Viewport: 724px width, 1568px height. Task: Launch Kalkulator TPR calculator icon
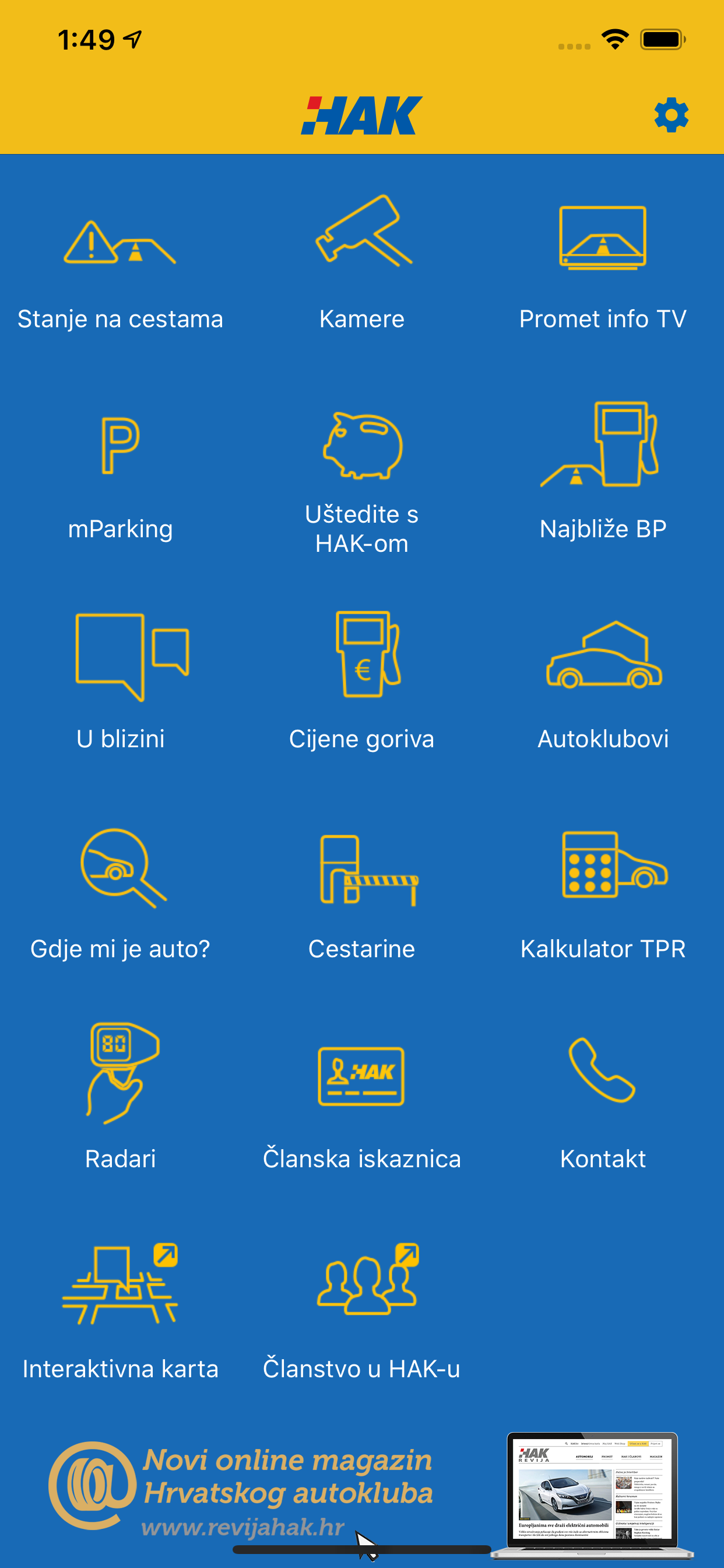coord(609,870)
